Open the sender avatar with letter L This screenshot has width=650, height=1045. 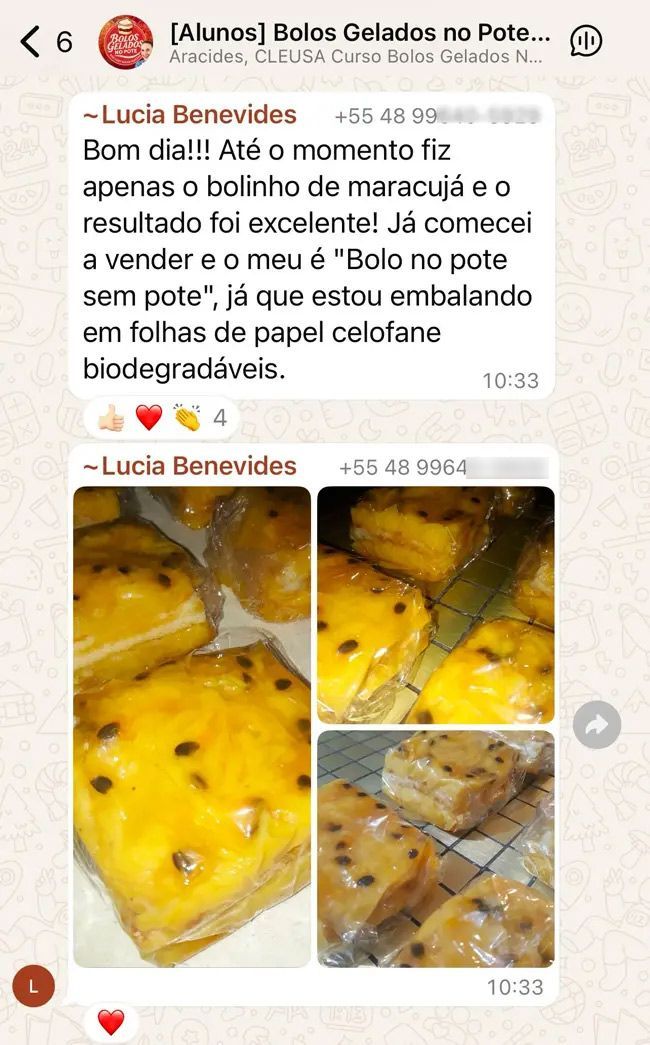[33, 986]
